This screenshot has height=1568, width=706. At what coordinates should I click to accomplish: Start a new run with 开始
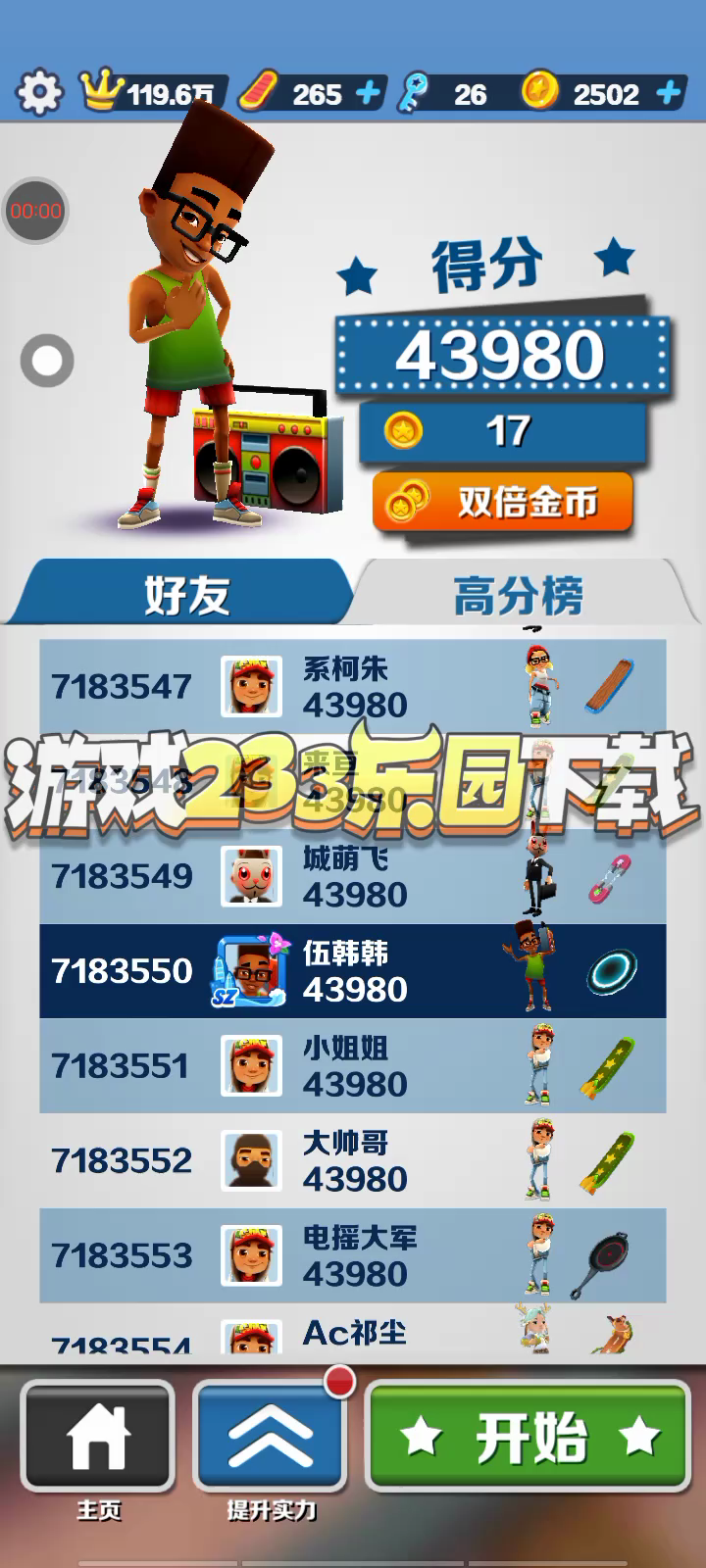tap(529, 1436)
